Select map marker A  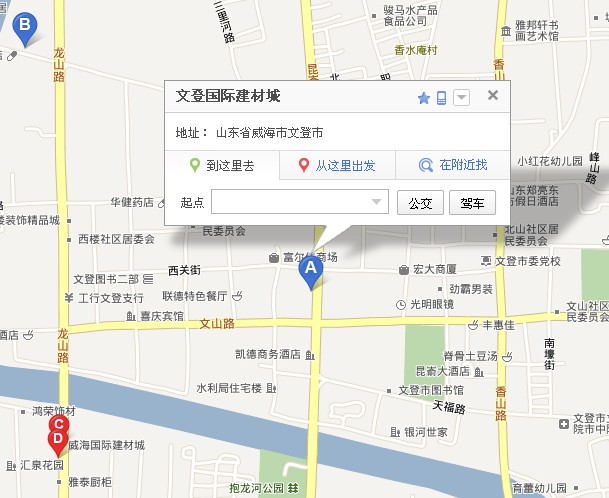point(311,269)
